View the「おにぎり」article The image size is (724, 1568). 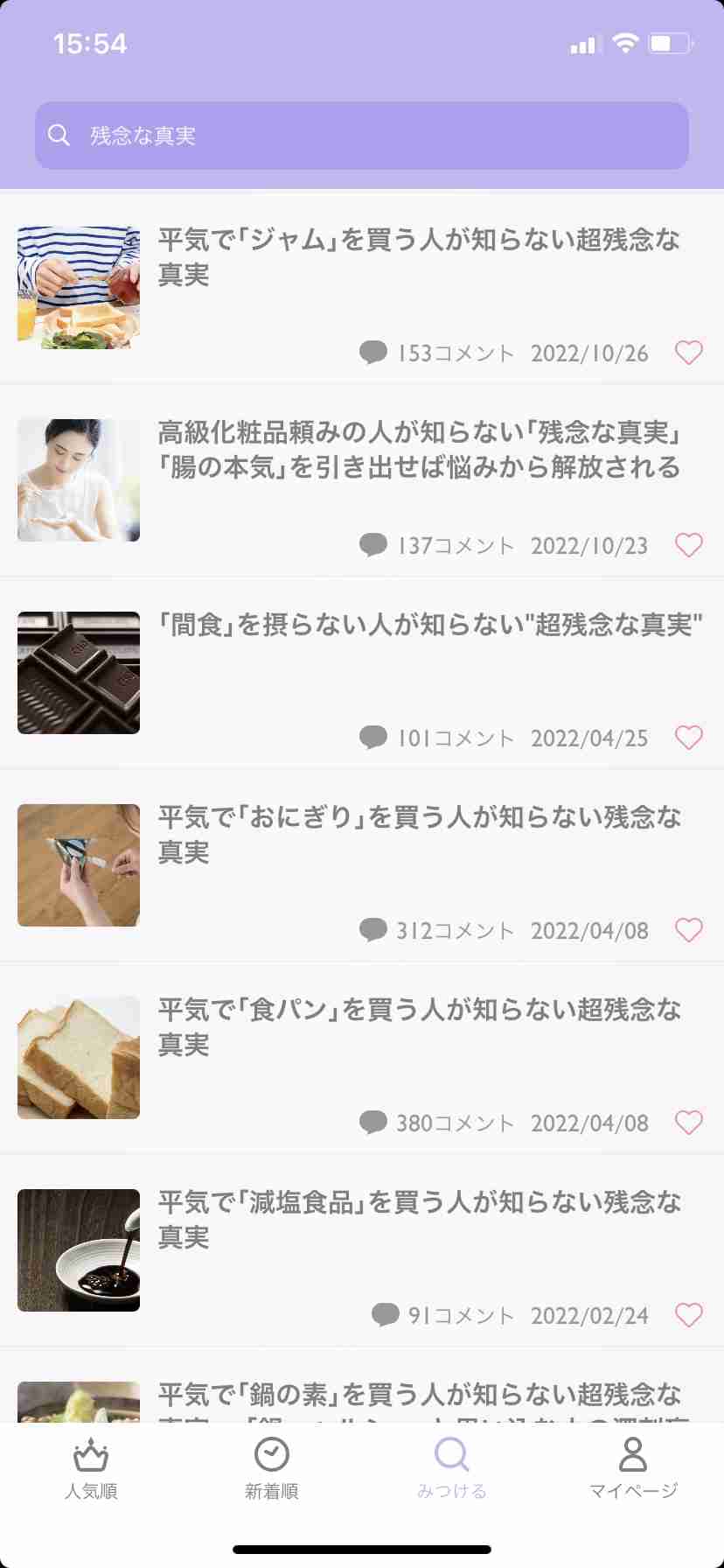[x=418, y=834]
